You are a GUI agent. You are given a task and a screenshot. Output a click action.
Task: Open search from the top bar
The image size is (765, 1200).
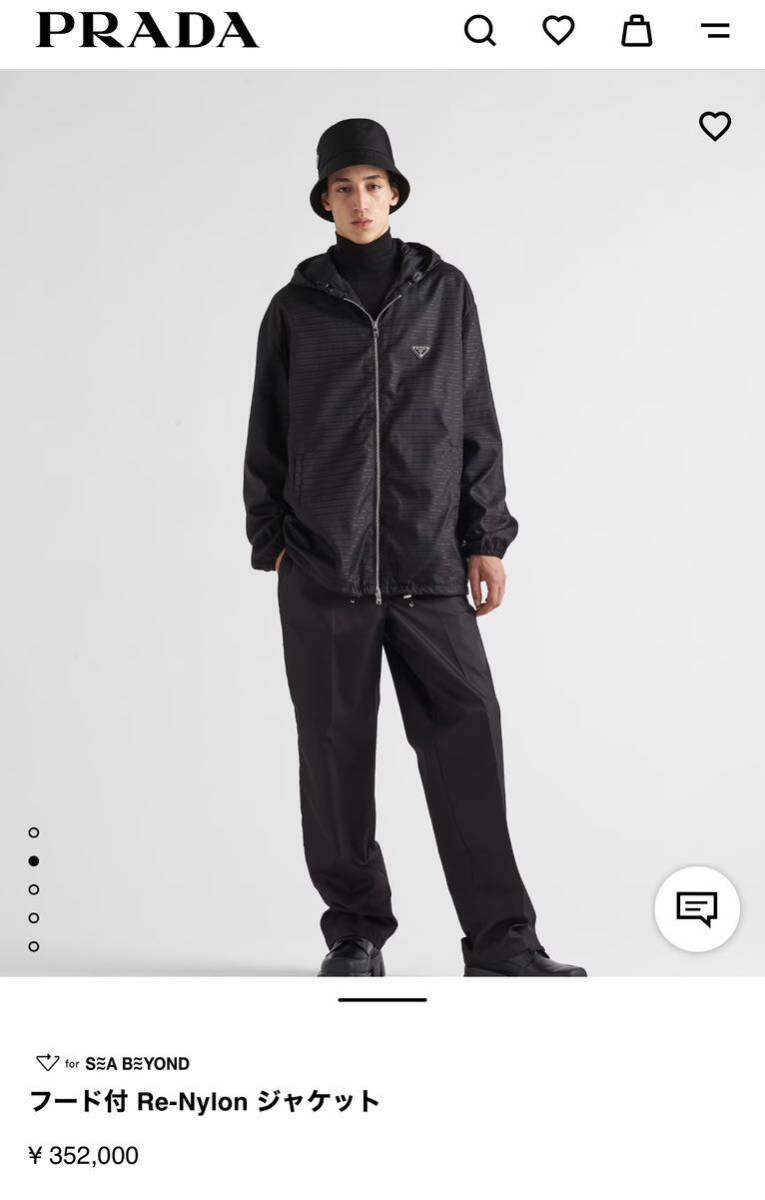[x=480, y=31]
